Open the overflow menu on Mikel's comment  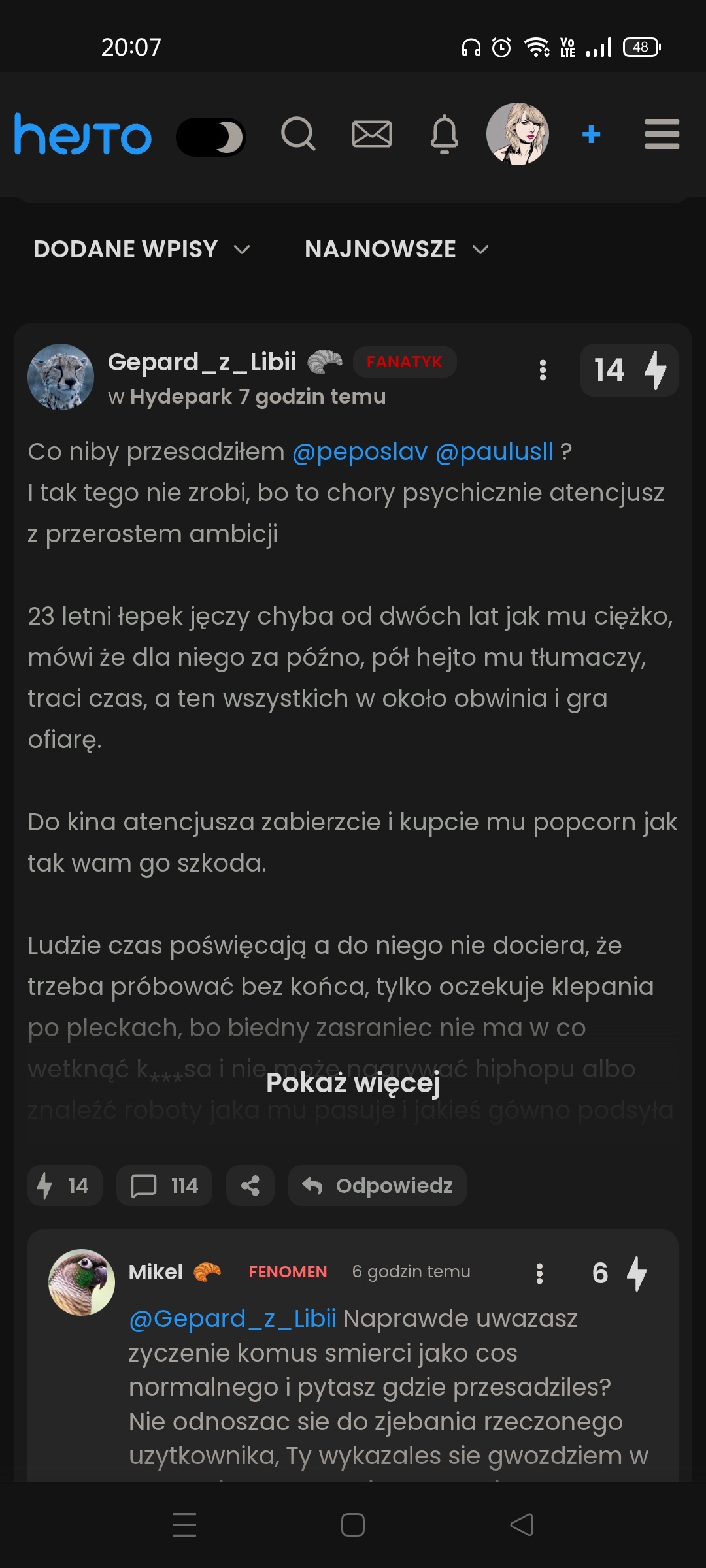(539, 1273)
